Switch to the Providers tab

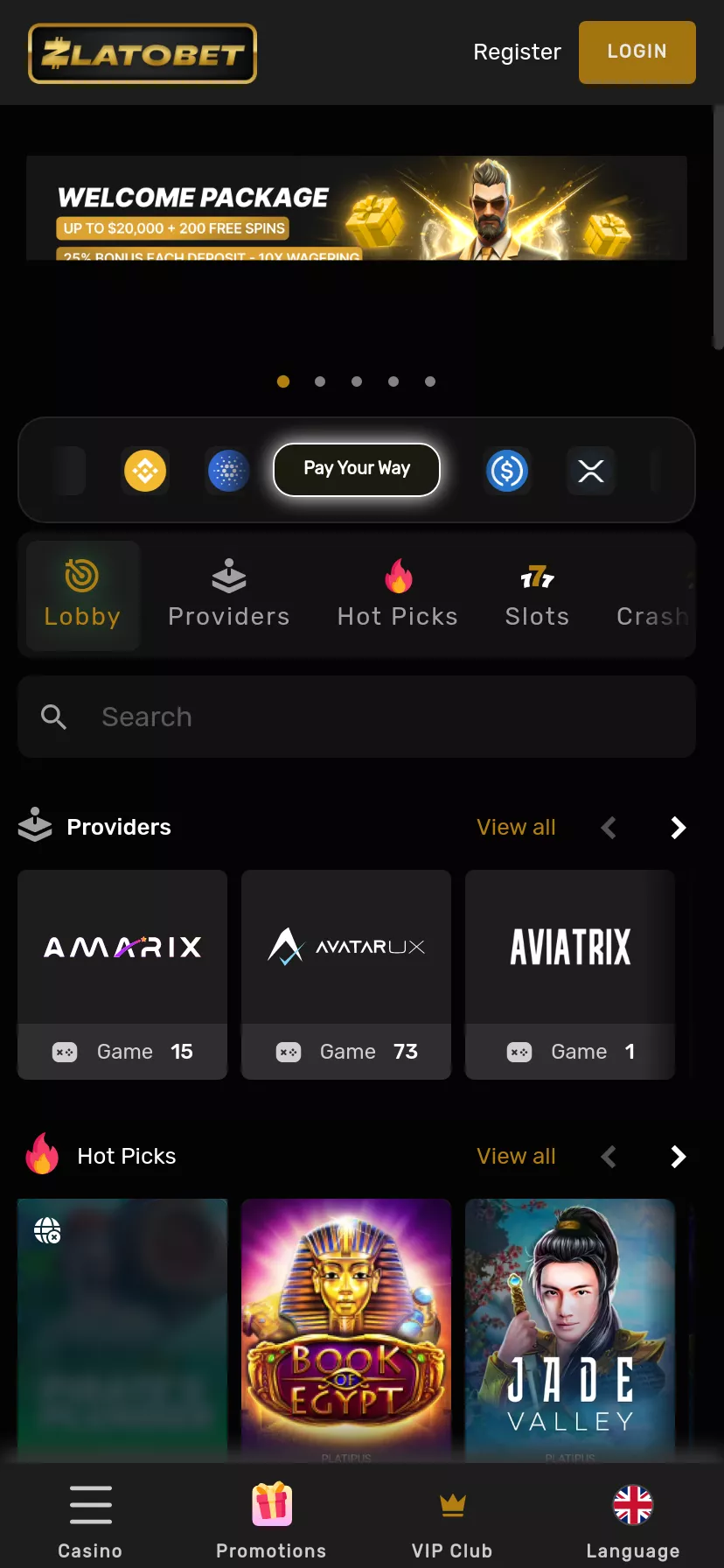tap(228, 595)
